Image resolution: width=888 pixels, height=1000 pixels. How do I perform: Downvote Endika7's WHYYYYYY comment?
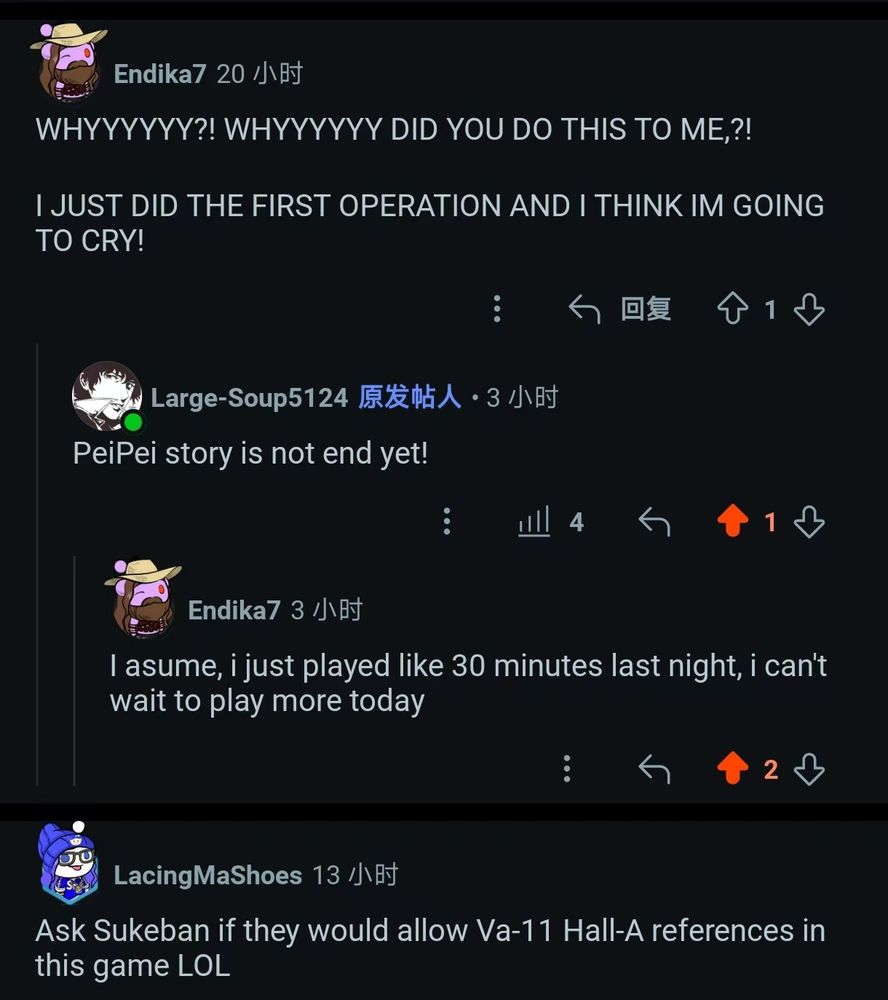tap(808, 310)
